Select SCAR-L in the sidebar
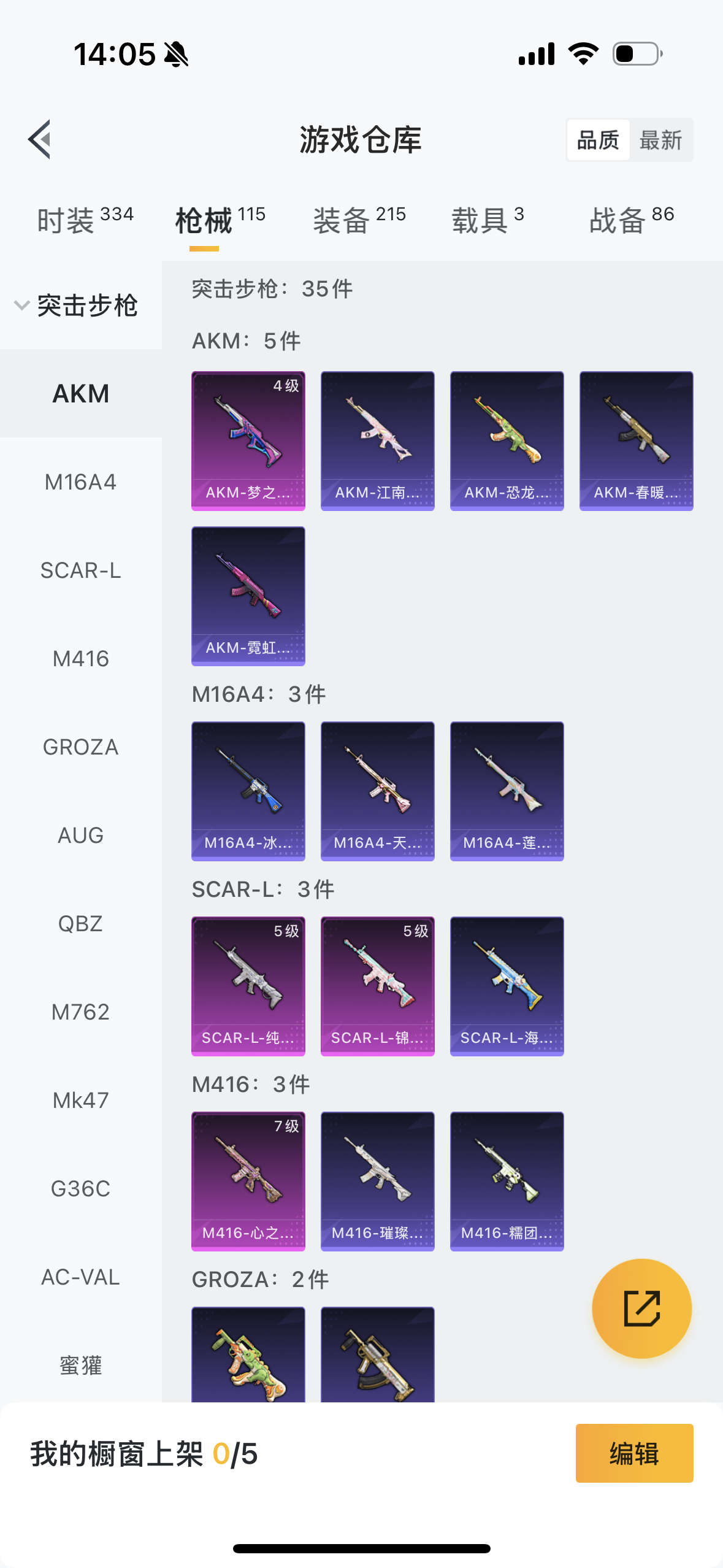The height and width of the screenshot is (1568, 723). pos(81,571)
